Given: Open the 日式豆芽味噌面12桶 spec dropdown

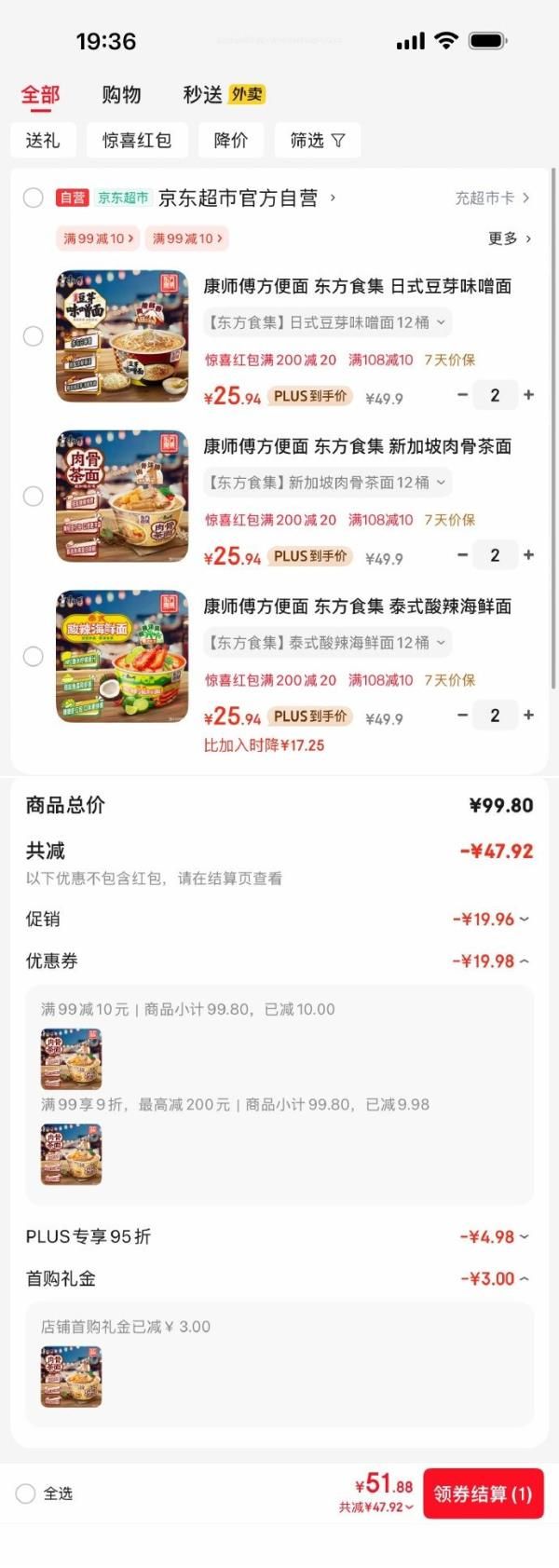Looking at the screenshot, I should click(x=327, y=322).
